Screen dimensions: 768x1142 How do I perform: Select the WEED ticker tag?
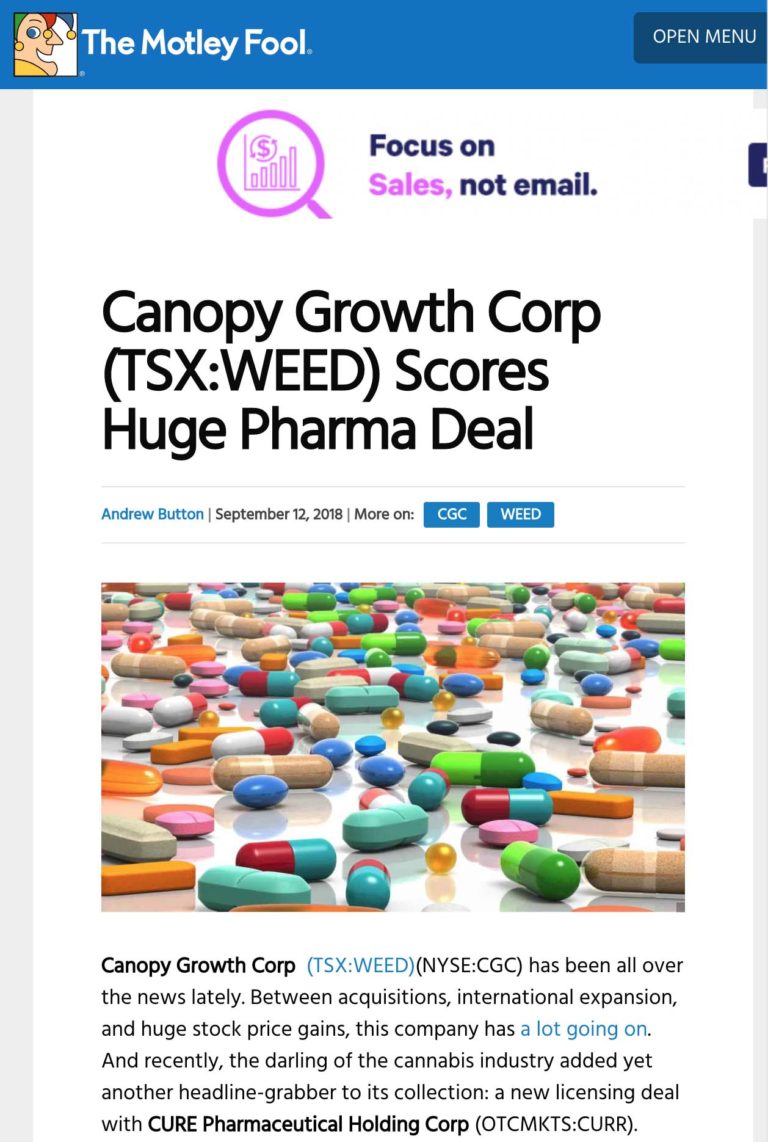tap(520, 514)
